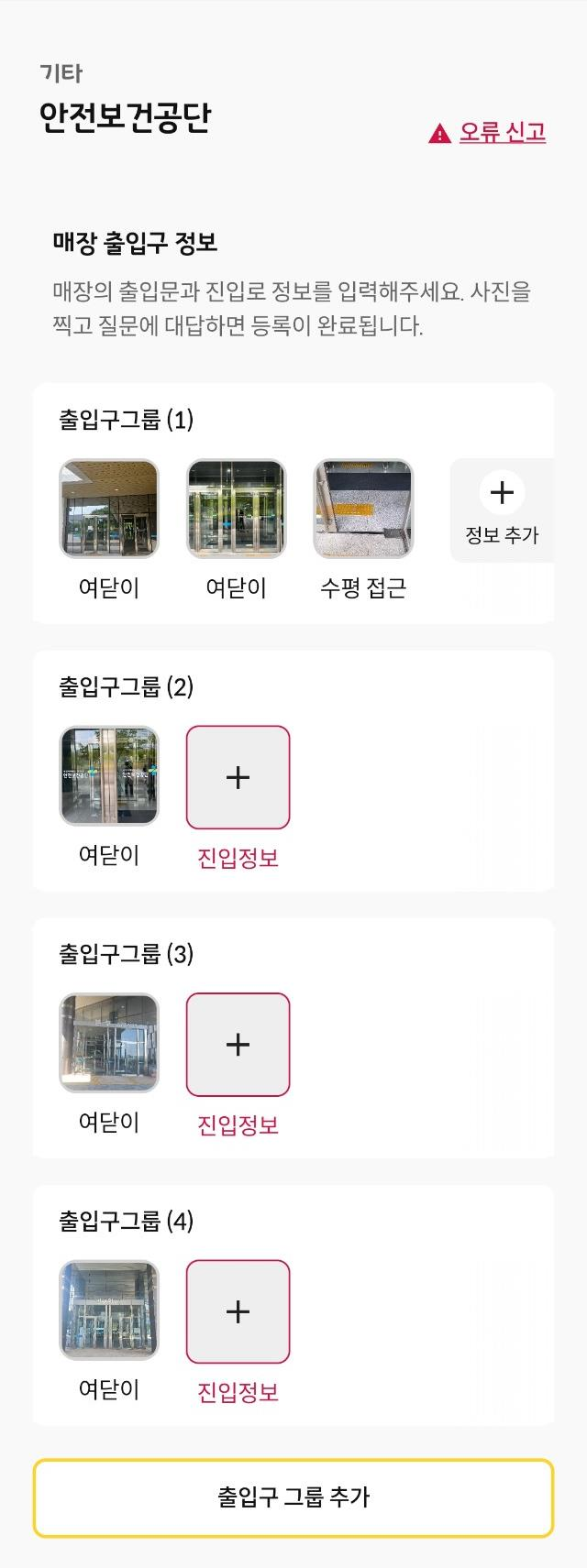Open first 여닫이 photo in 출입구그룹 (1)
Screen dimensions: 587x1568
point(109,510)
